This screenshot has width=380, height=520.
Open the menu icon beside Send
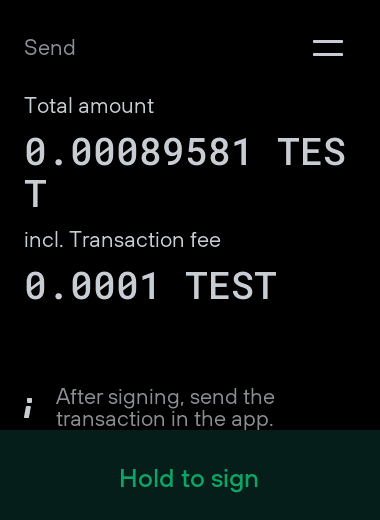[328, 48]
